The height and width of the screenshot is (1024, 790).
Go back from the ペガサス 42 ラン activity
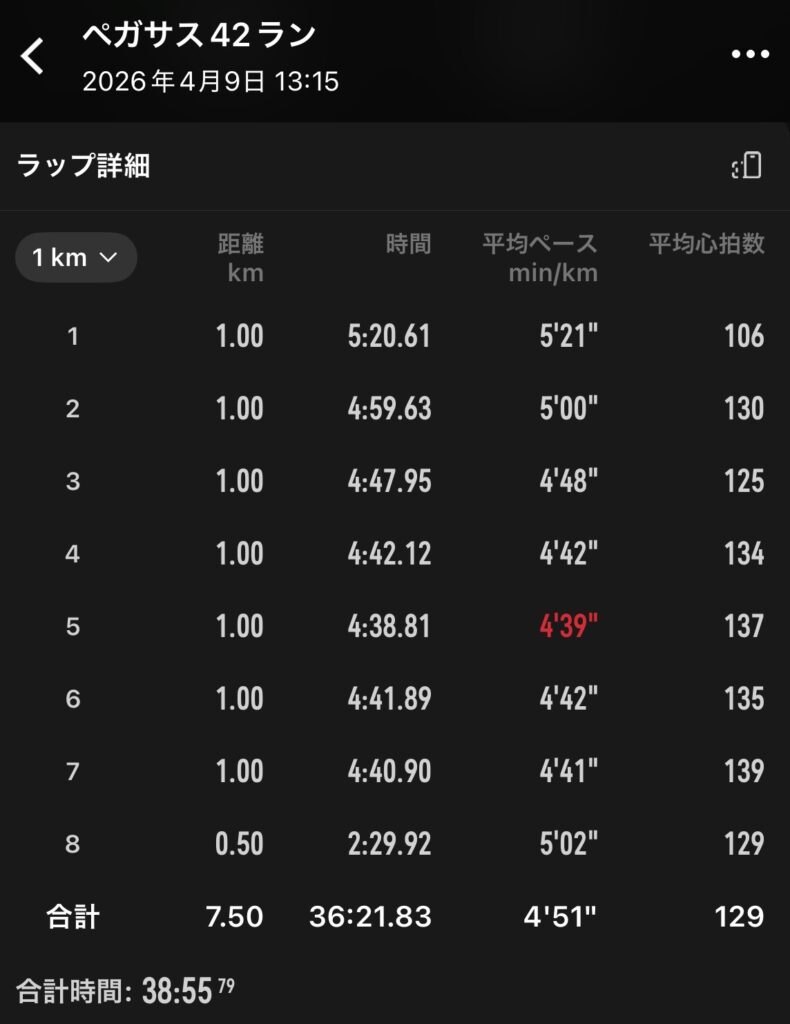click(x=33, y=56)
